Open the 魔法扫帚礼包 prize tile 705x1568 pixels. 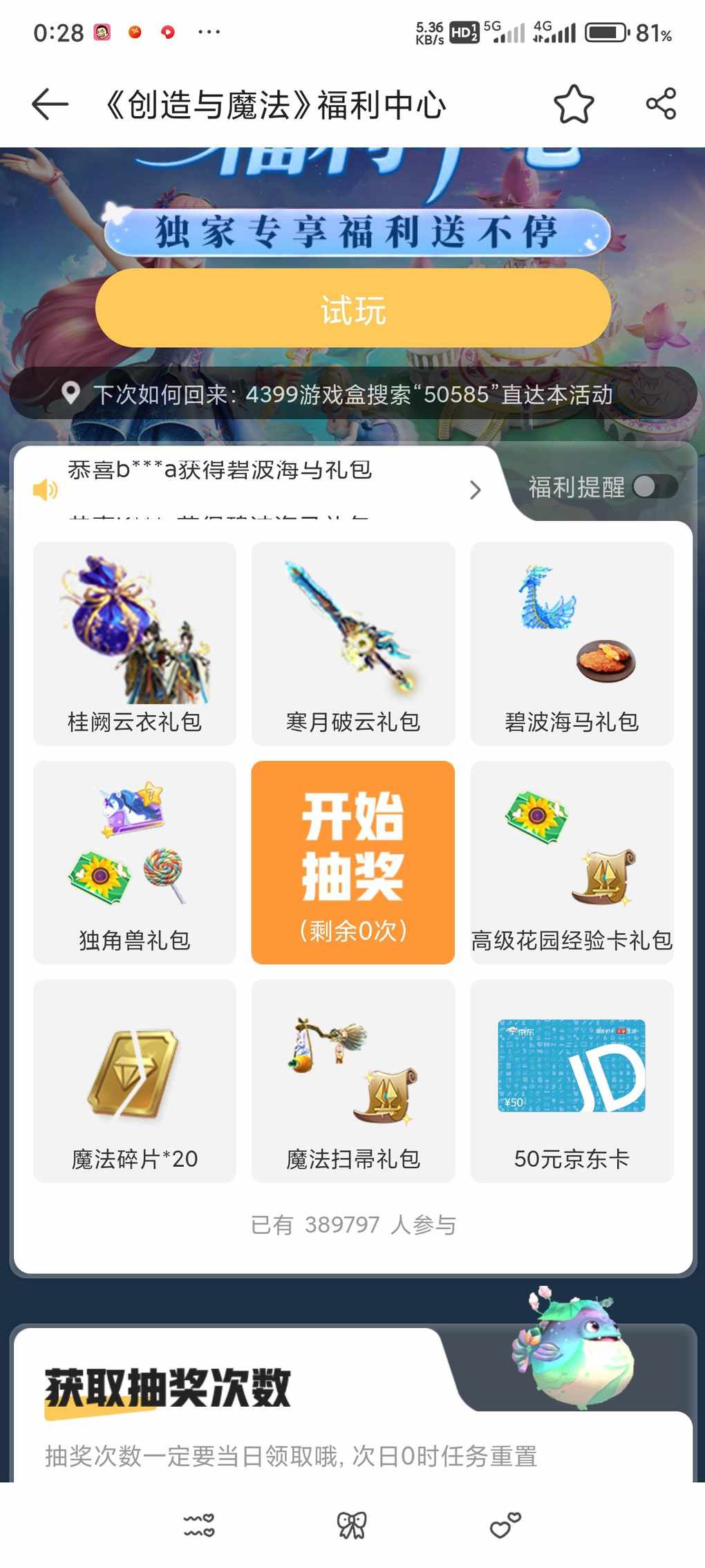click(x=352, y=1080)
